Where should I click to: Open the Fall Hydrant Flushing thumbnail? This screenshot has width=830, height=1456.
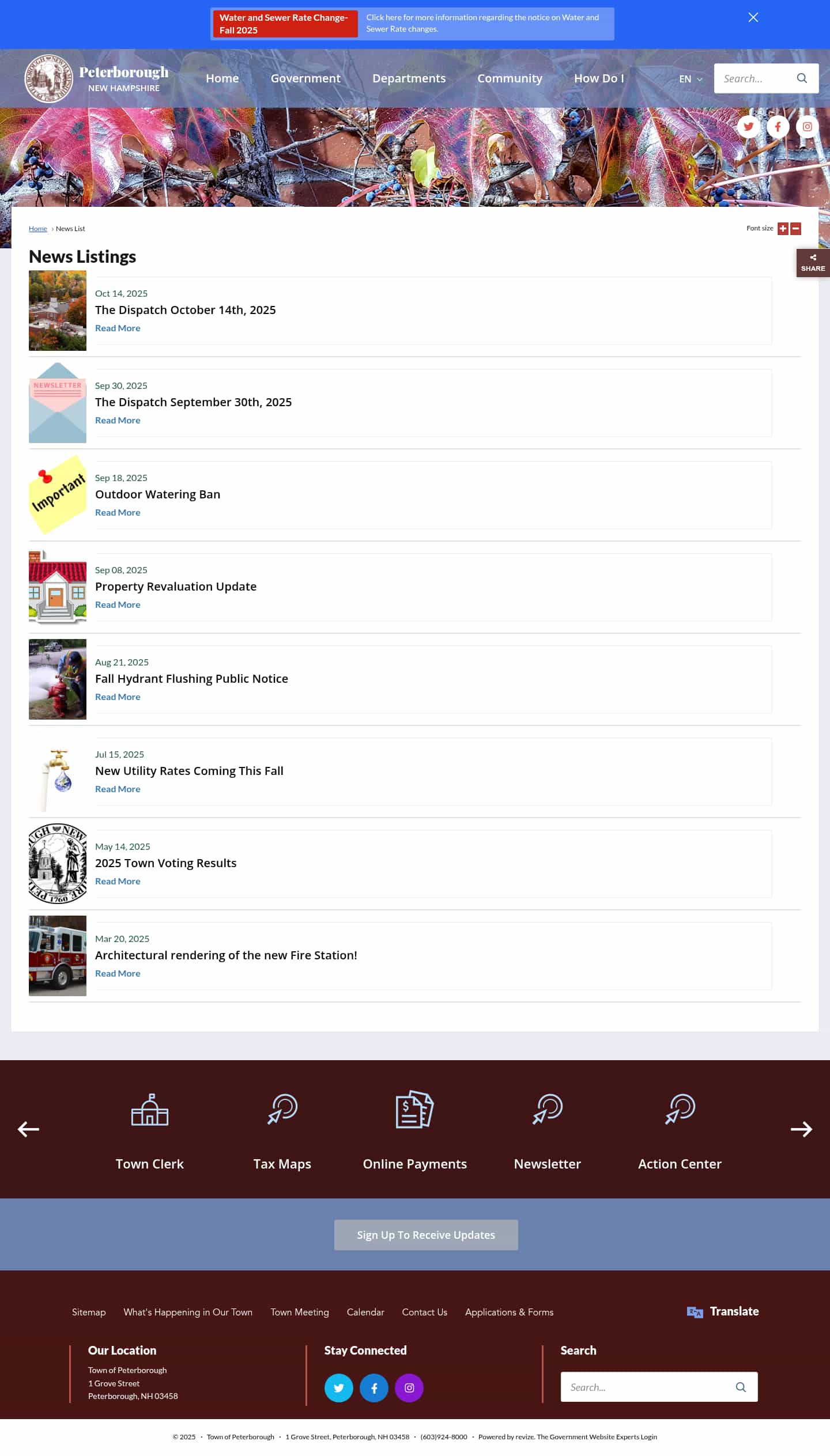58,679
